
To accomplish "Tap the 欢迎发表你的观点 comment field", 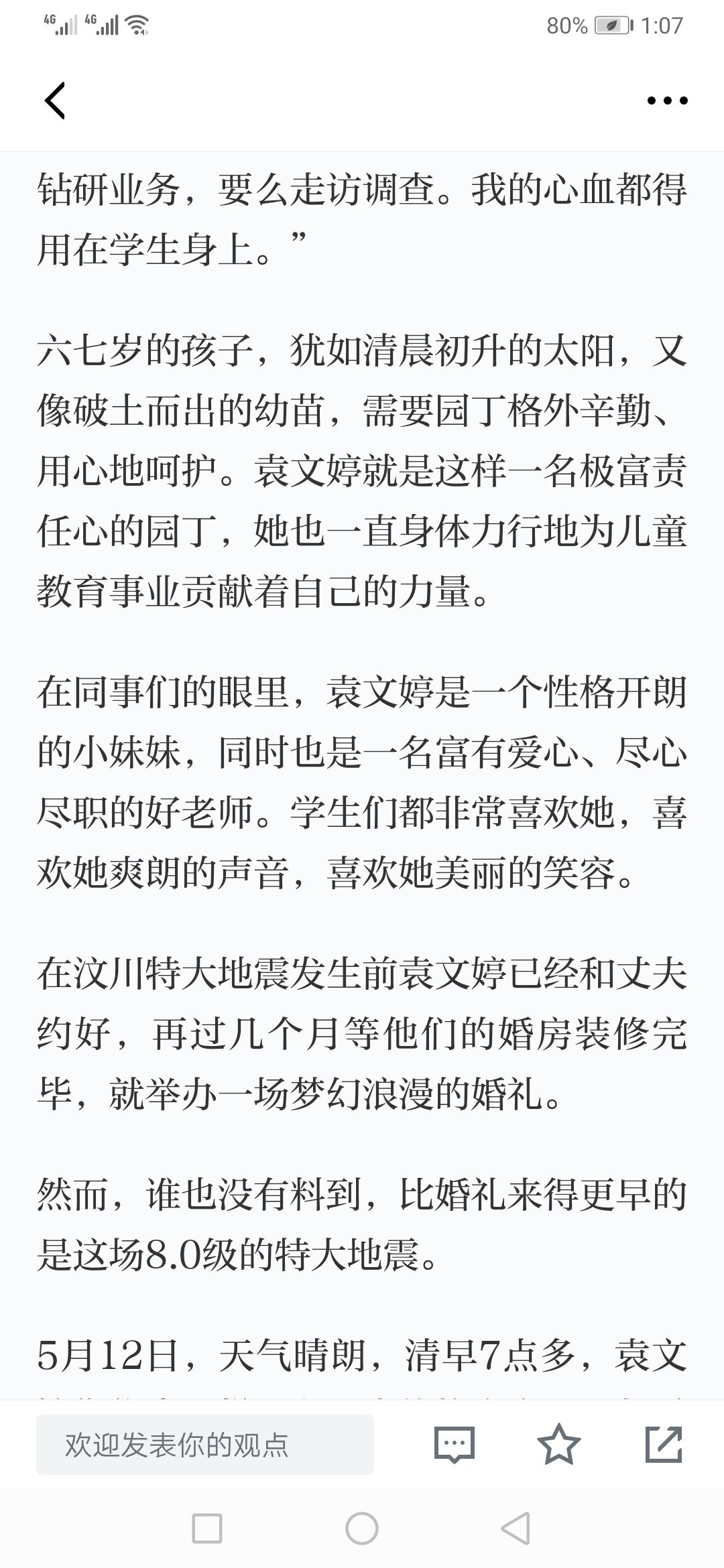I will tap(205, 1445).
